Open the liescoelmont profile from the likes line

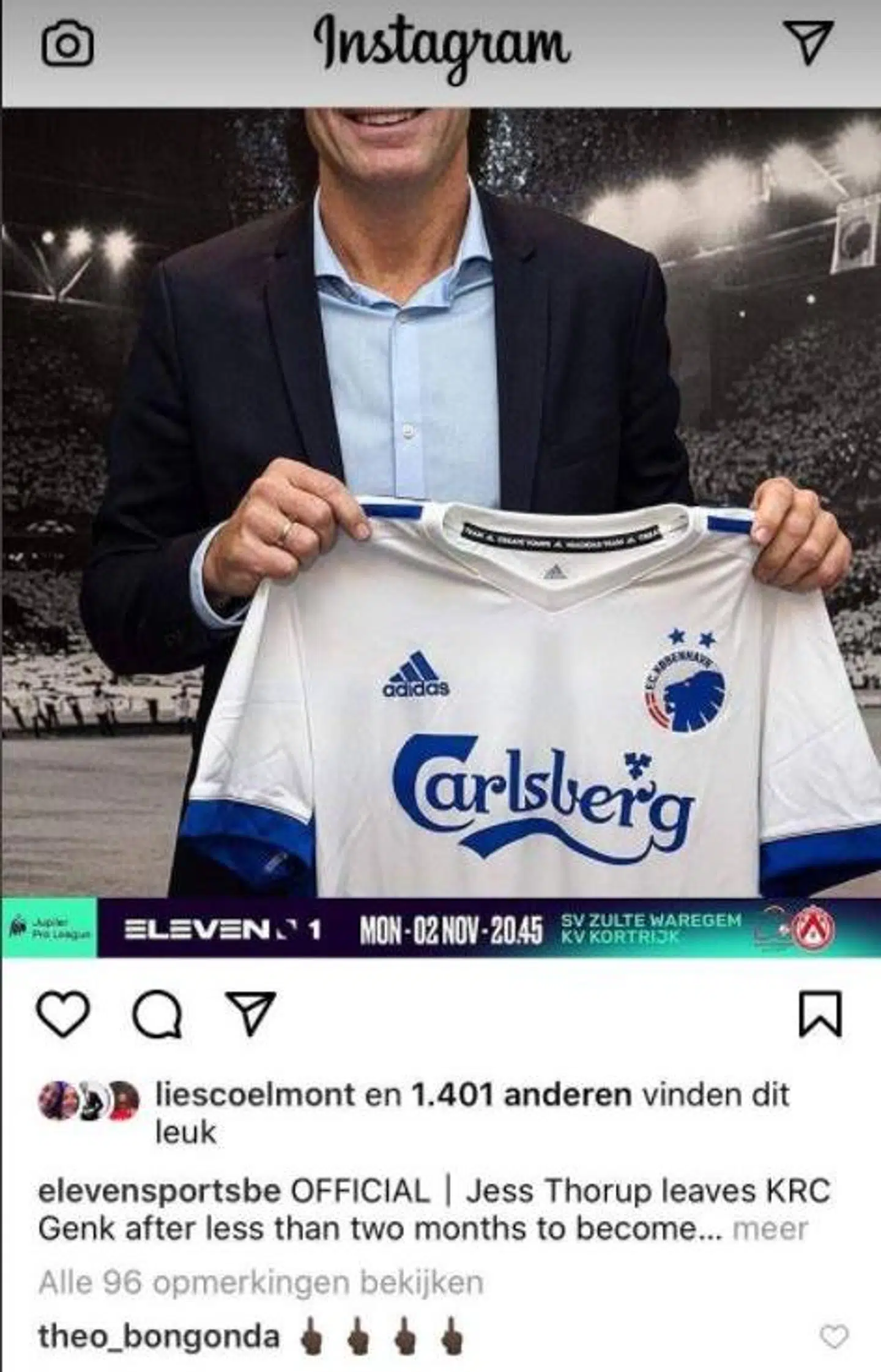pyautogui.click(x=255, y=1095)
